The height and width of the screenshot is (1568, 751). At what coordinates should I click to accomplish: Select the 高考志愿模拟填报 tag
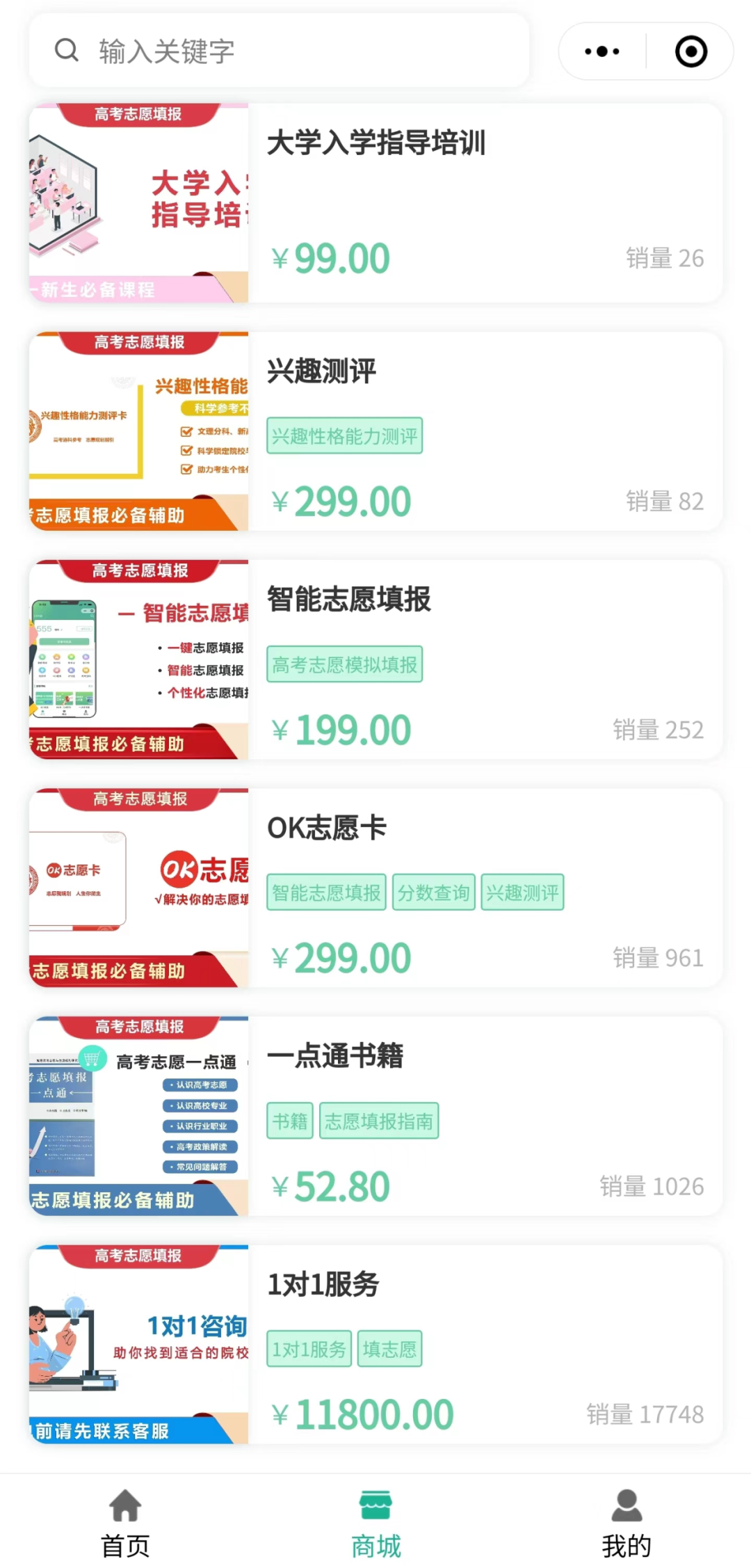tap(345, 664)
